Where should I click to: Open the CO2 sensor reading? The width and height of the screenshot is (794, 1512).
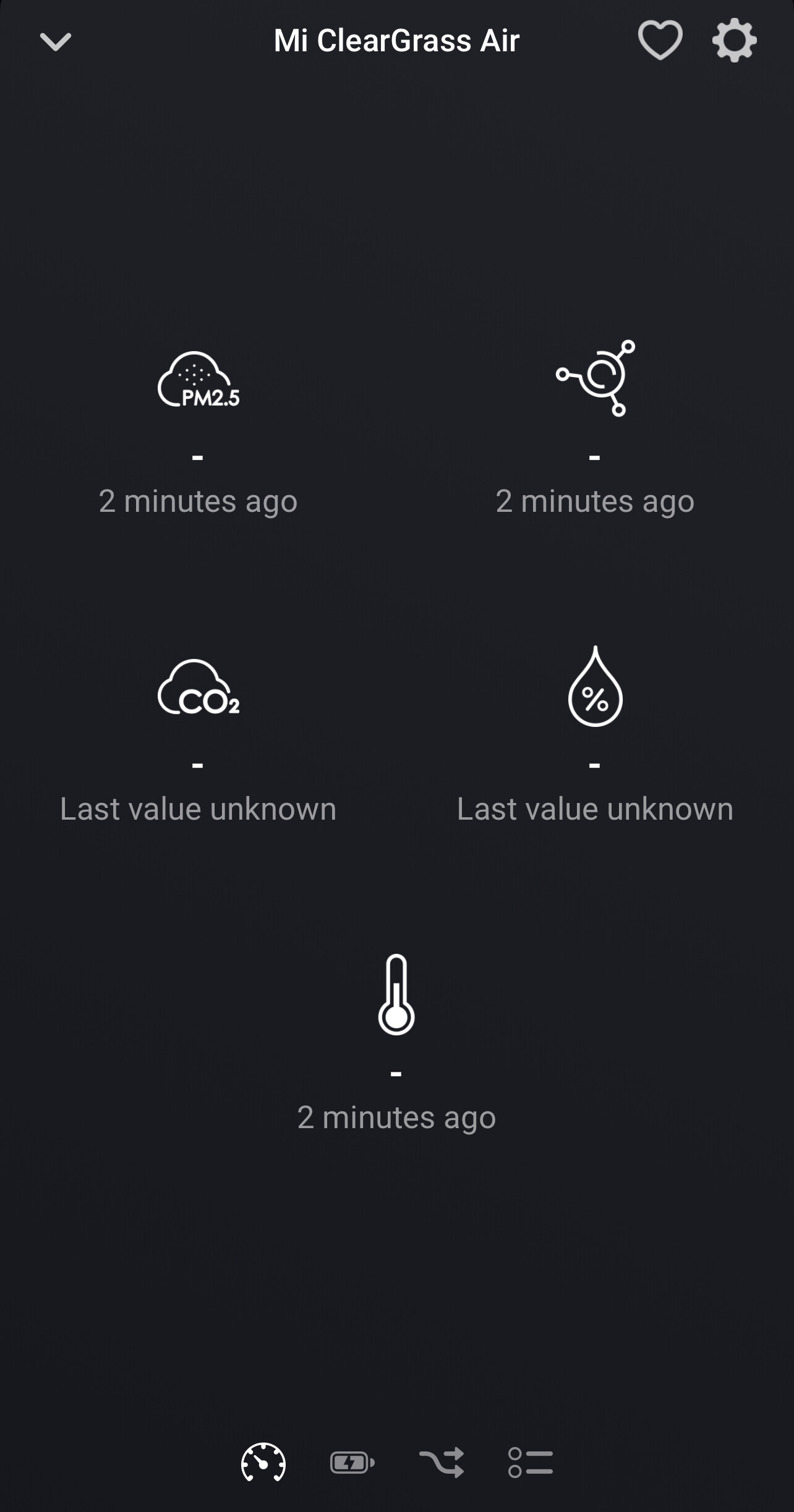(198, 687)
